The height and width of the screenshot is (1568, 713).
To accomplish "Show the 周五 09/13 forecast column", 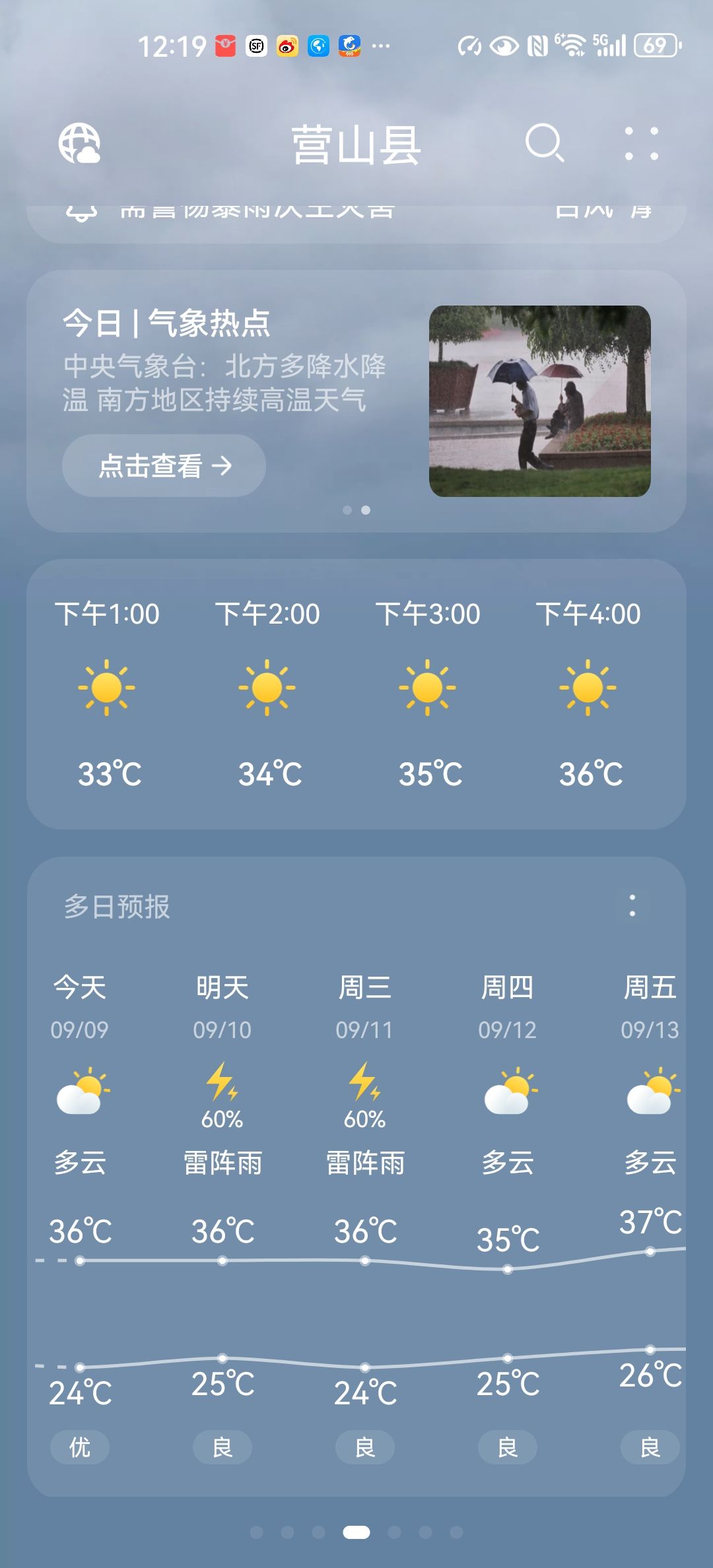I will pyautogui.click(x=650, y=1089).
